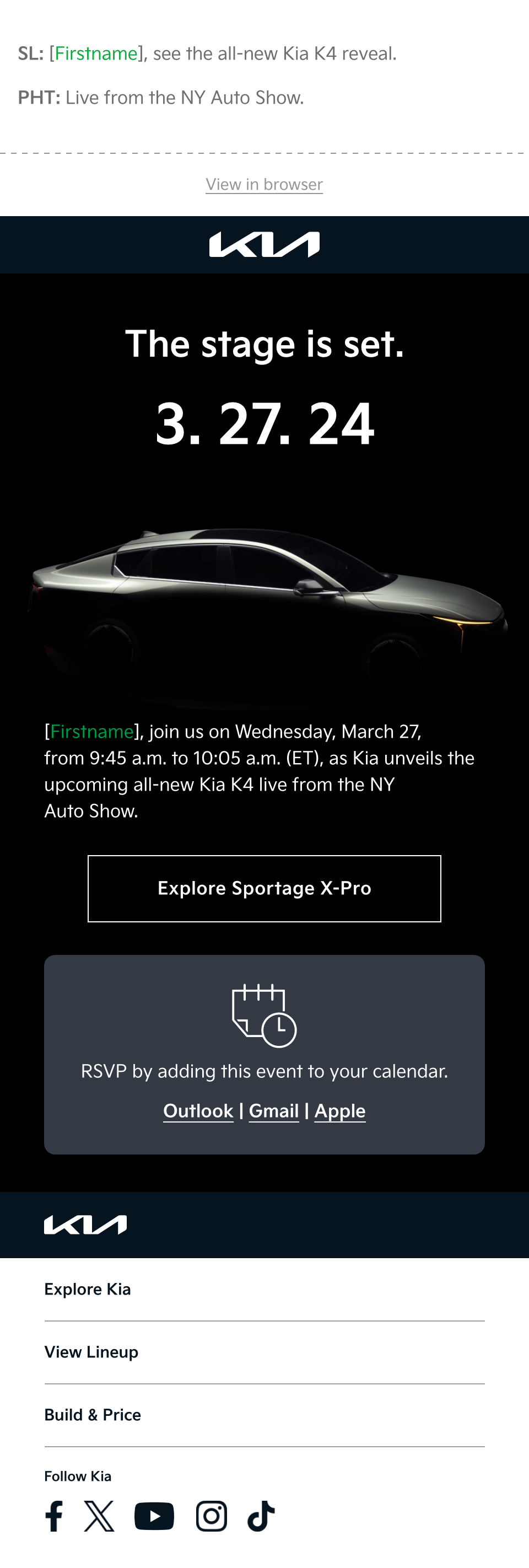Open Kia's YouTube channel

click(x=154, y=1516)
